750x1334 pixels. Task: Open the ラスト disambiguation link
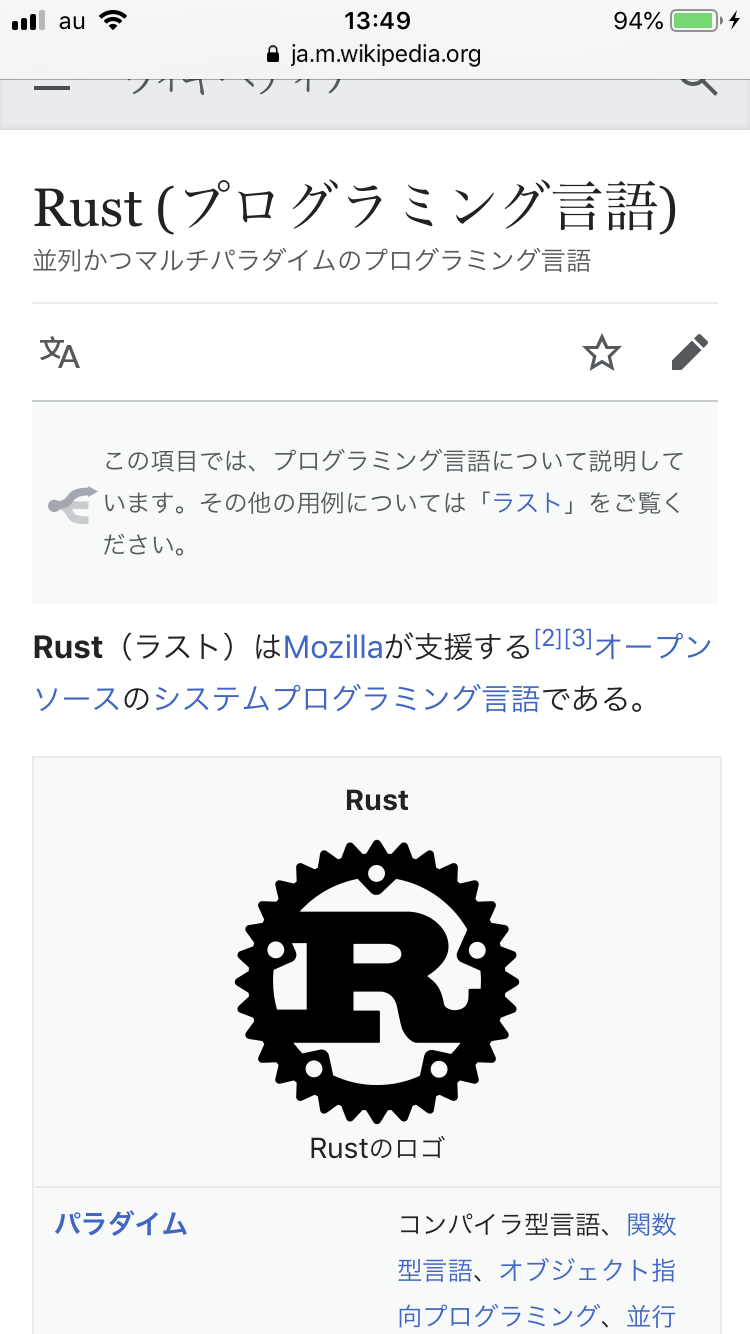527,503
